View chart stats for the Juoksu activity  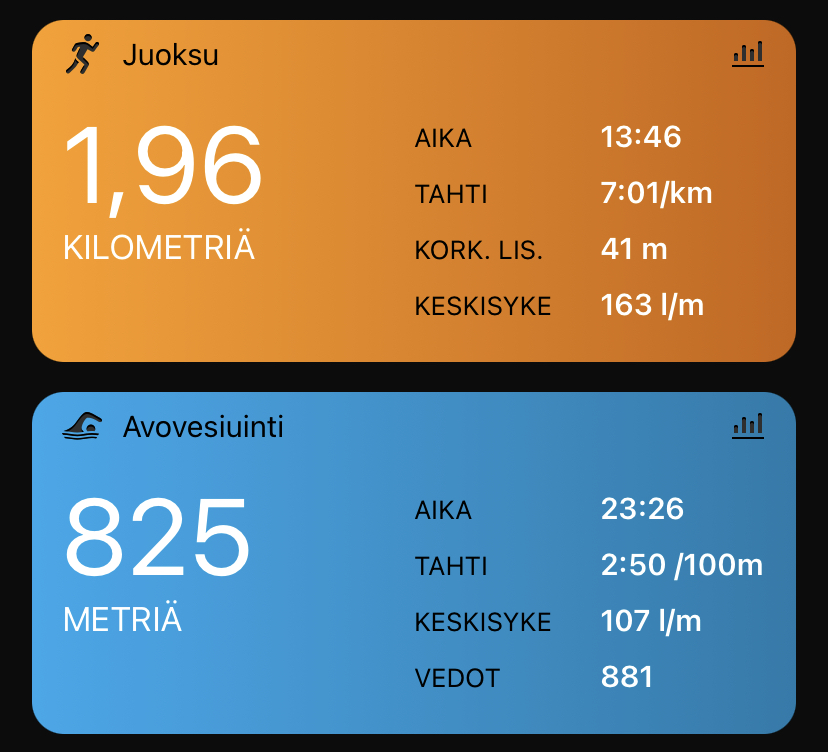(747, 54)
